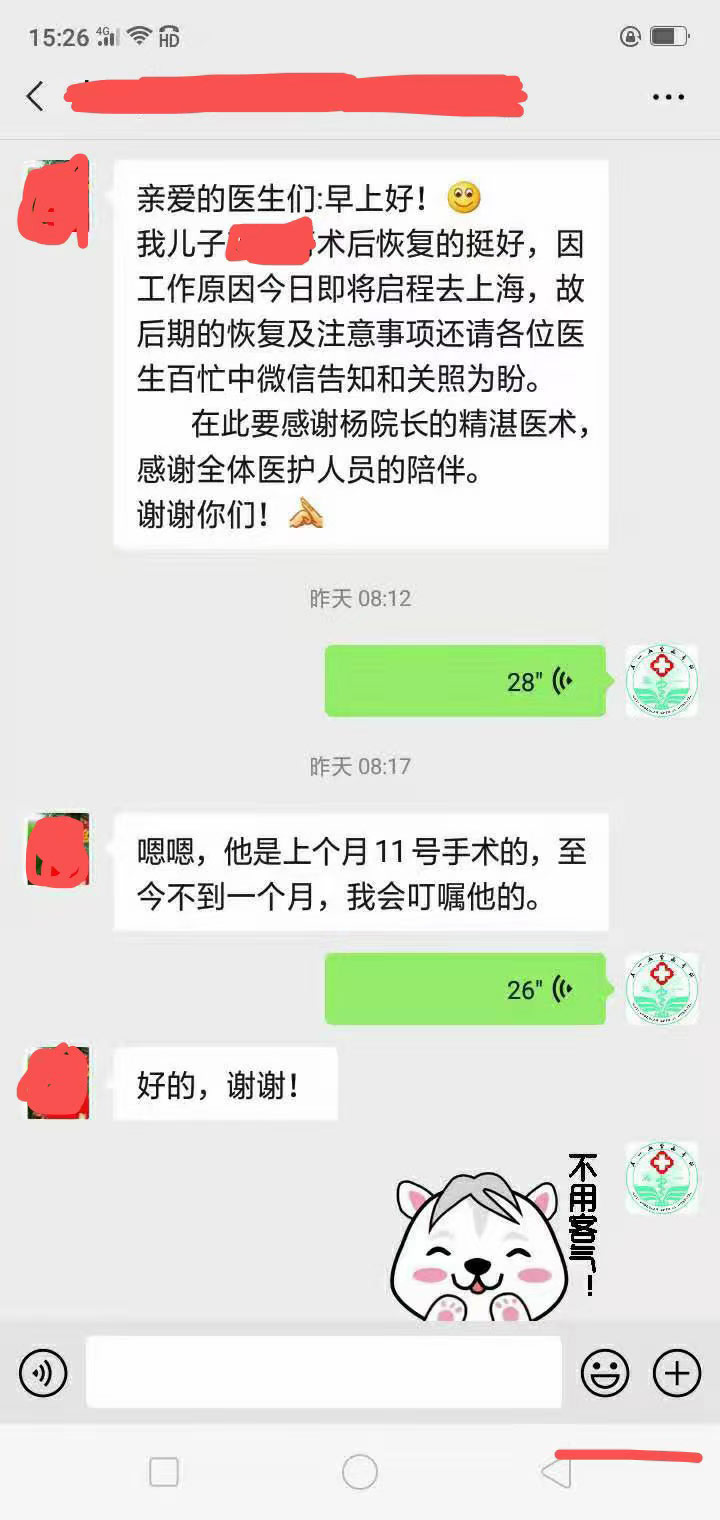720x1520 pixels.
Task: Go back to the chat list
Action: click(36, 96)
